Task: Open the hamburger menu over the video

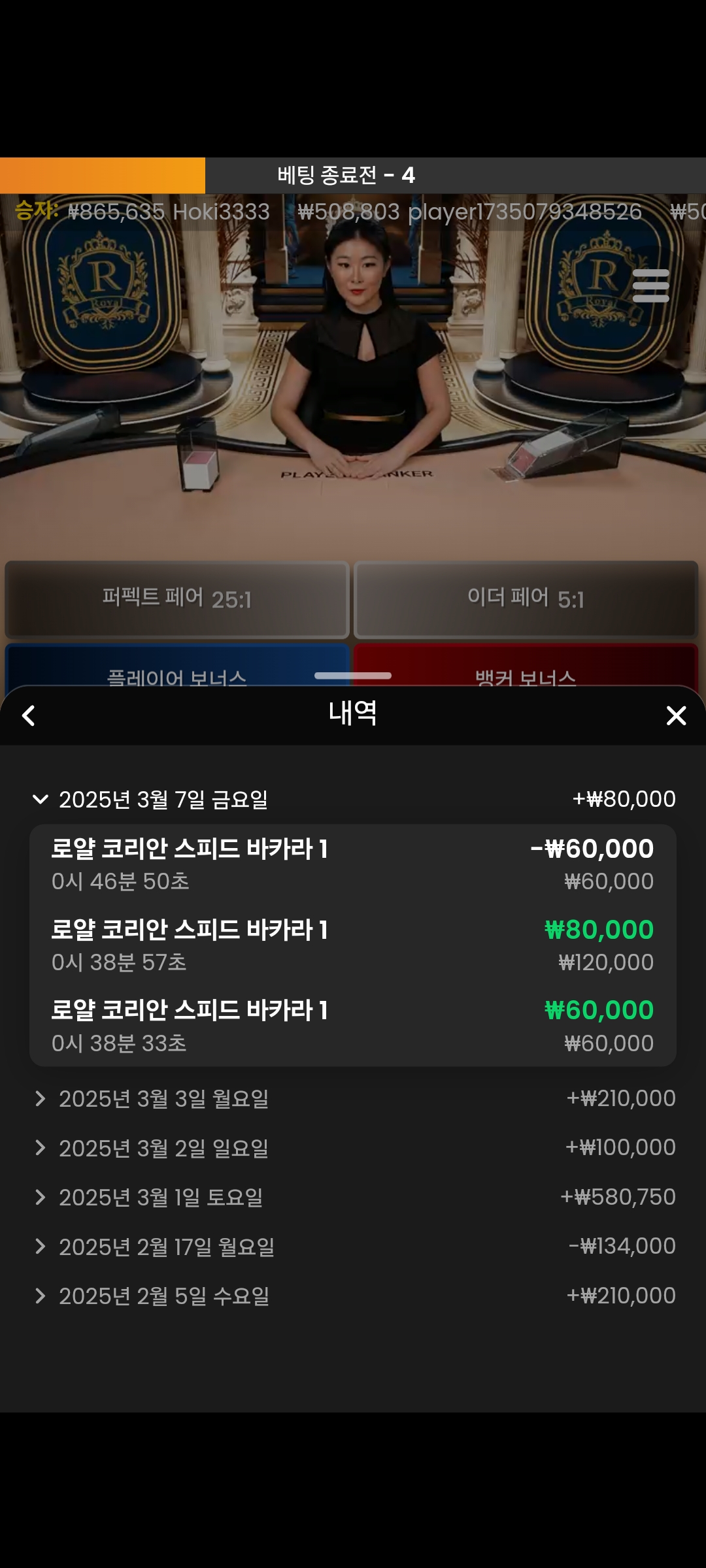Action: (650, 286)
